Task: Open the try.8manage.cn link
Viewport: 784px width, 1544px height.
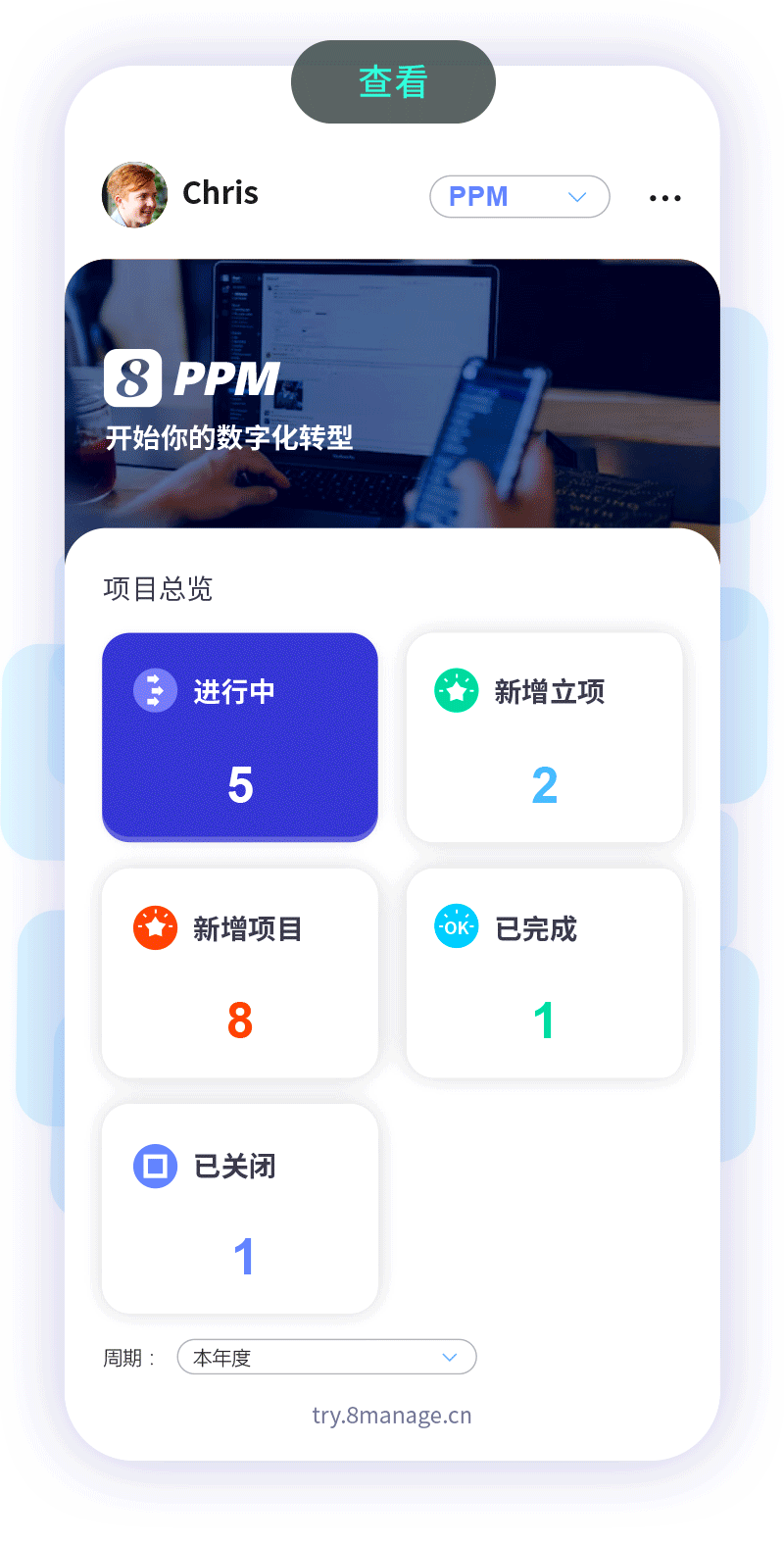Action: coord(392,1416)
